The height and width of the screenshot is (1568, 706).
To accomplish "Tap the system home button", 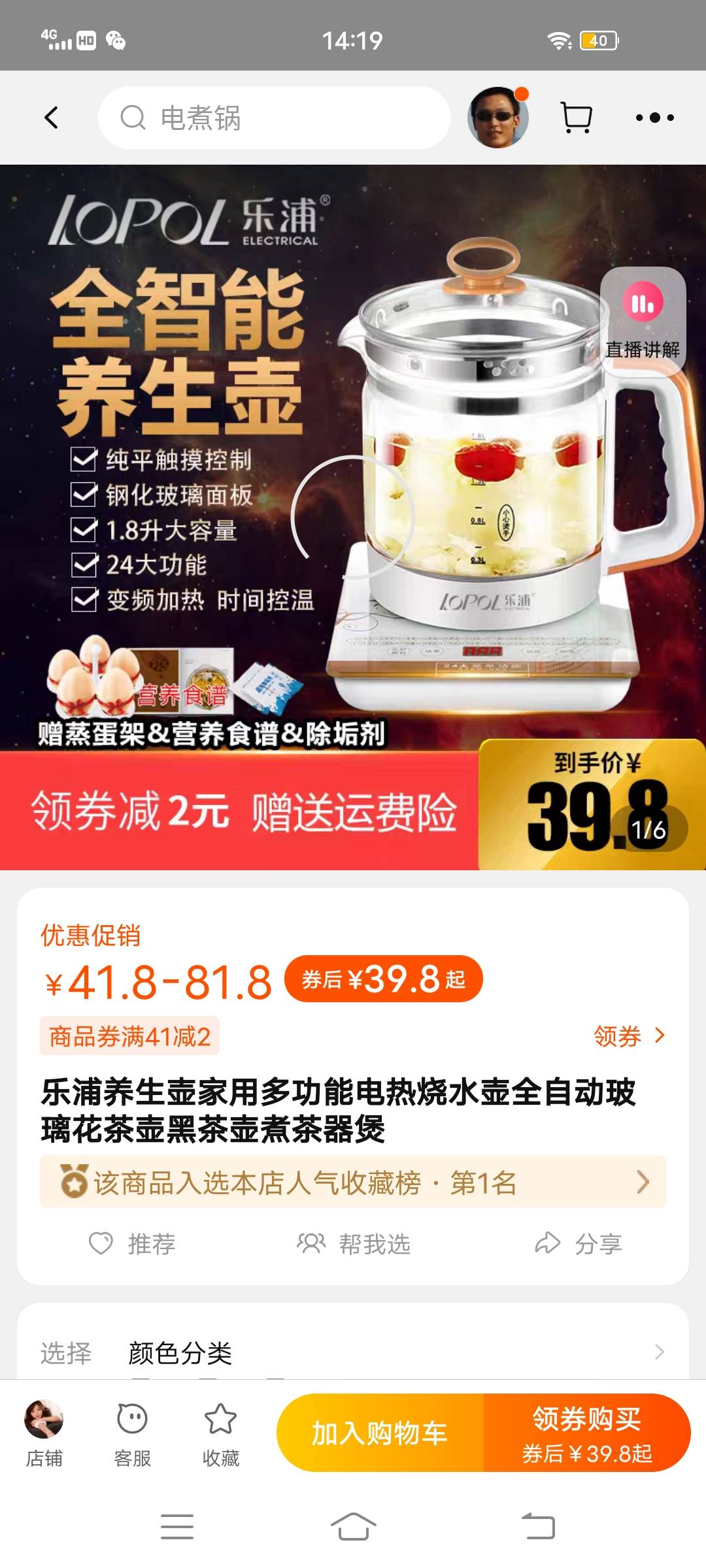I will tap(353, 1527).
